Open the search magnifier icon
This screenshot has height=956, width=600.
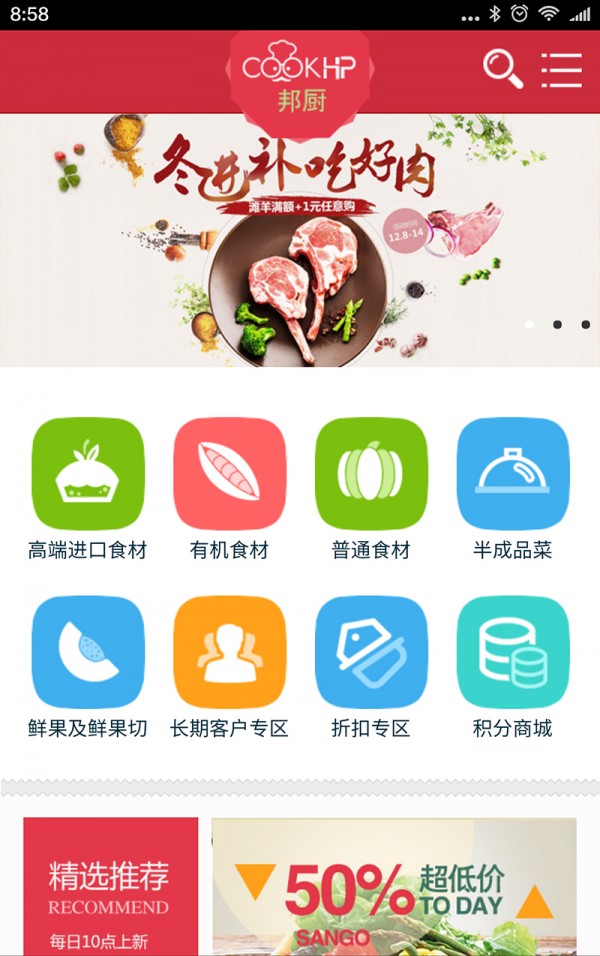pyautogui.click(x=503, y=69)
